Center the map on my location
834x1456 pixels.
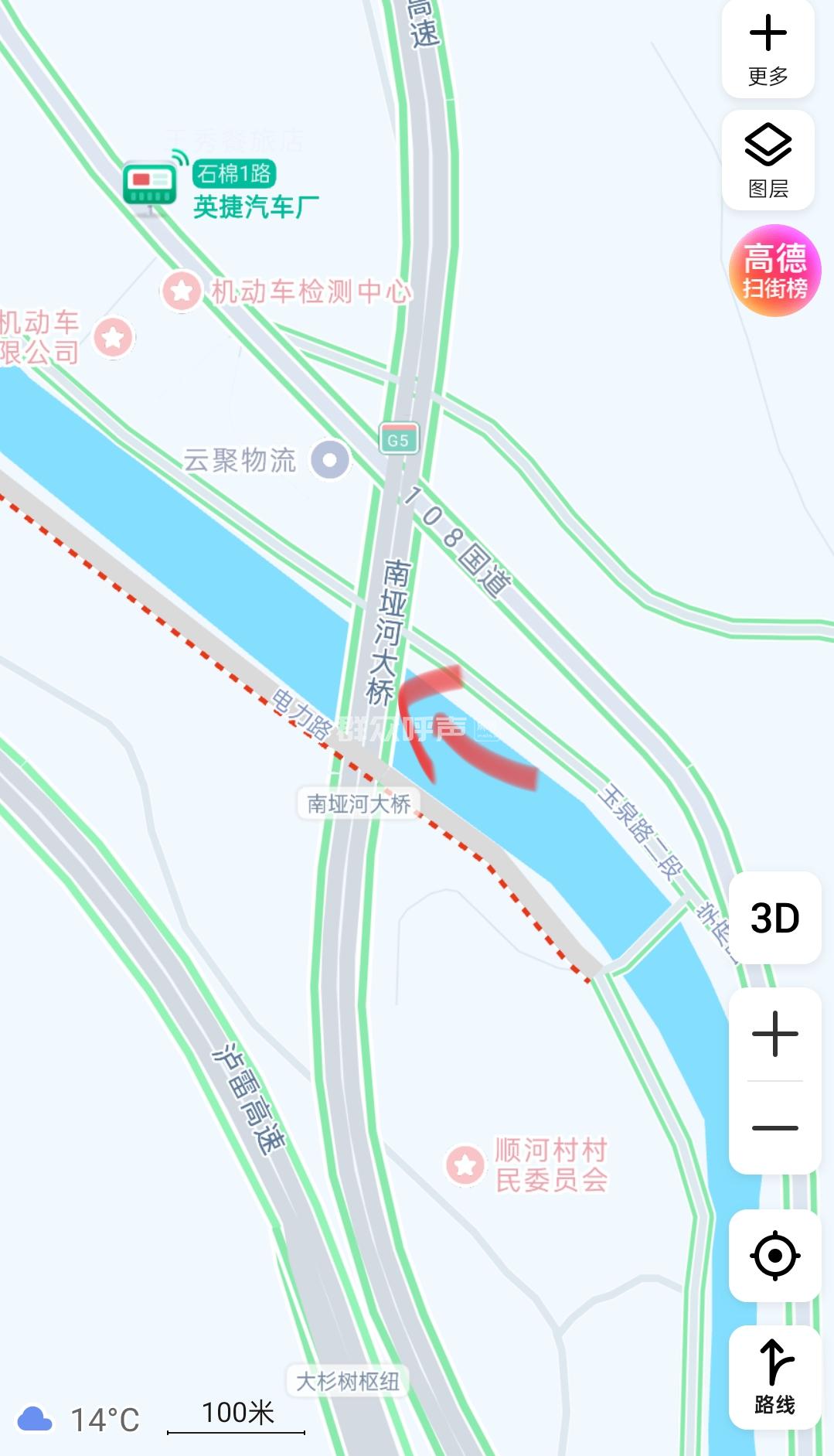point(774,1256)
